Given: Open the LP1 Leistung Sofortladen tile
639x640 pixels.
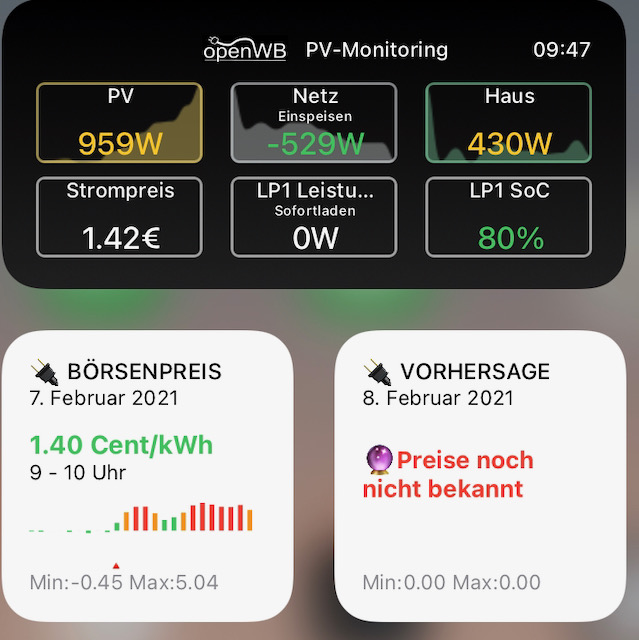Looking at the screenshot, I should coord(315,217).
